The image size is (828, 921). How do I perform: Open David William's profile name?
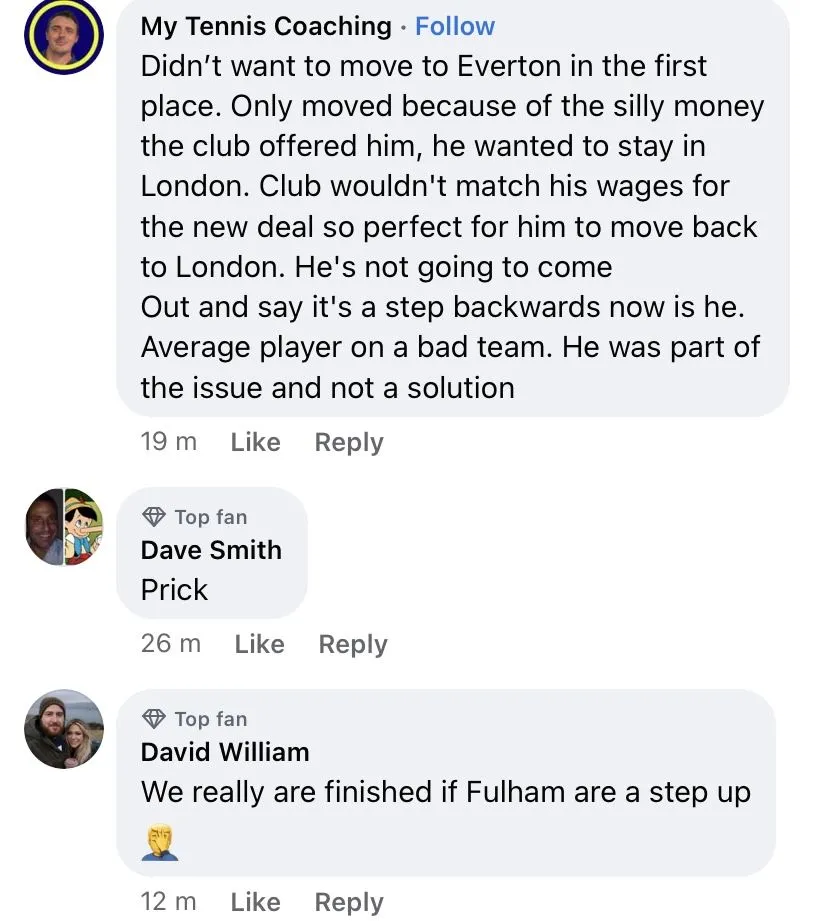225,752
